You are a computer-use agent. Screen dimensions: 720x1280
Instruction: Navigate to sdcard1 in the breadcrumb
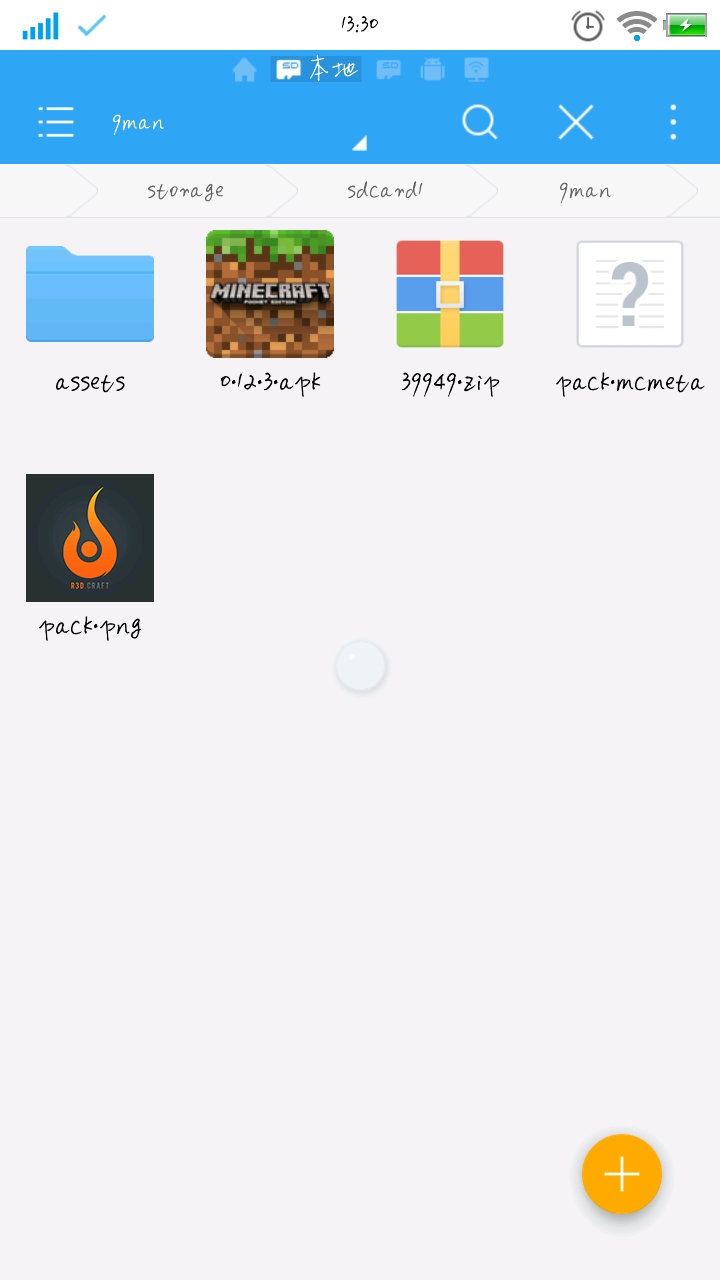(x=385, y=191)
